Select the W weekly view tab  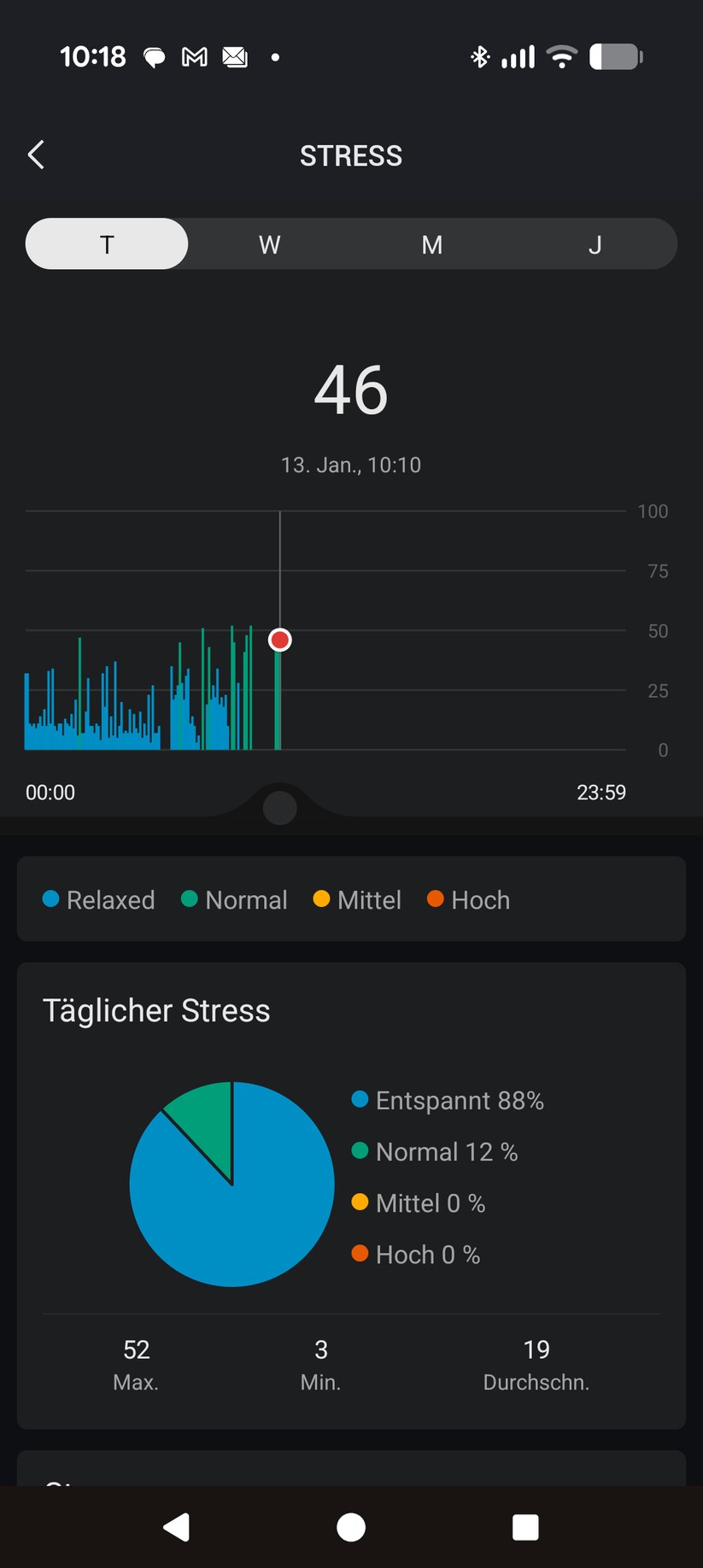(x=269, y=244)
